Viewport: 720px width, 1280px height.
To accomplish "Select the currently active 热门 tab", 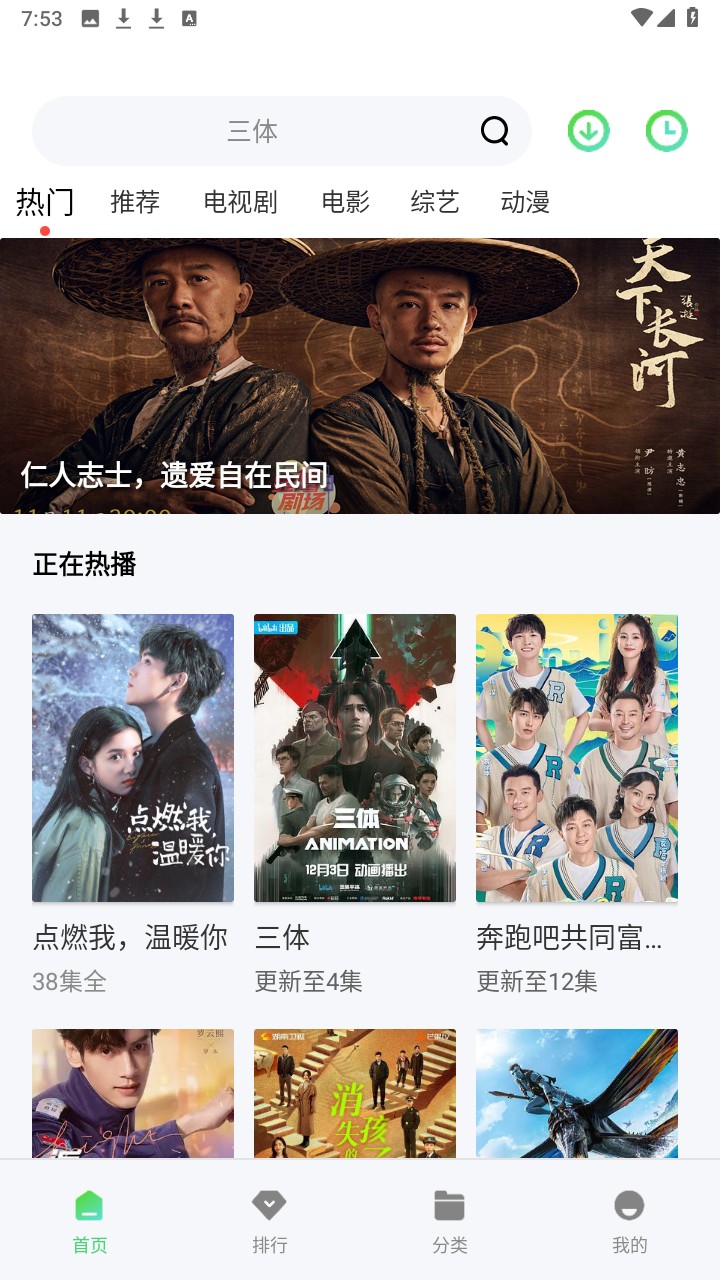I will tap(44, 202).
